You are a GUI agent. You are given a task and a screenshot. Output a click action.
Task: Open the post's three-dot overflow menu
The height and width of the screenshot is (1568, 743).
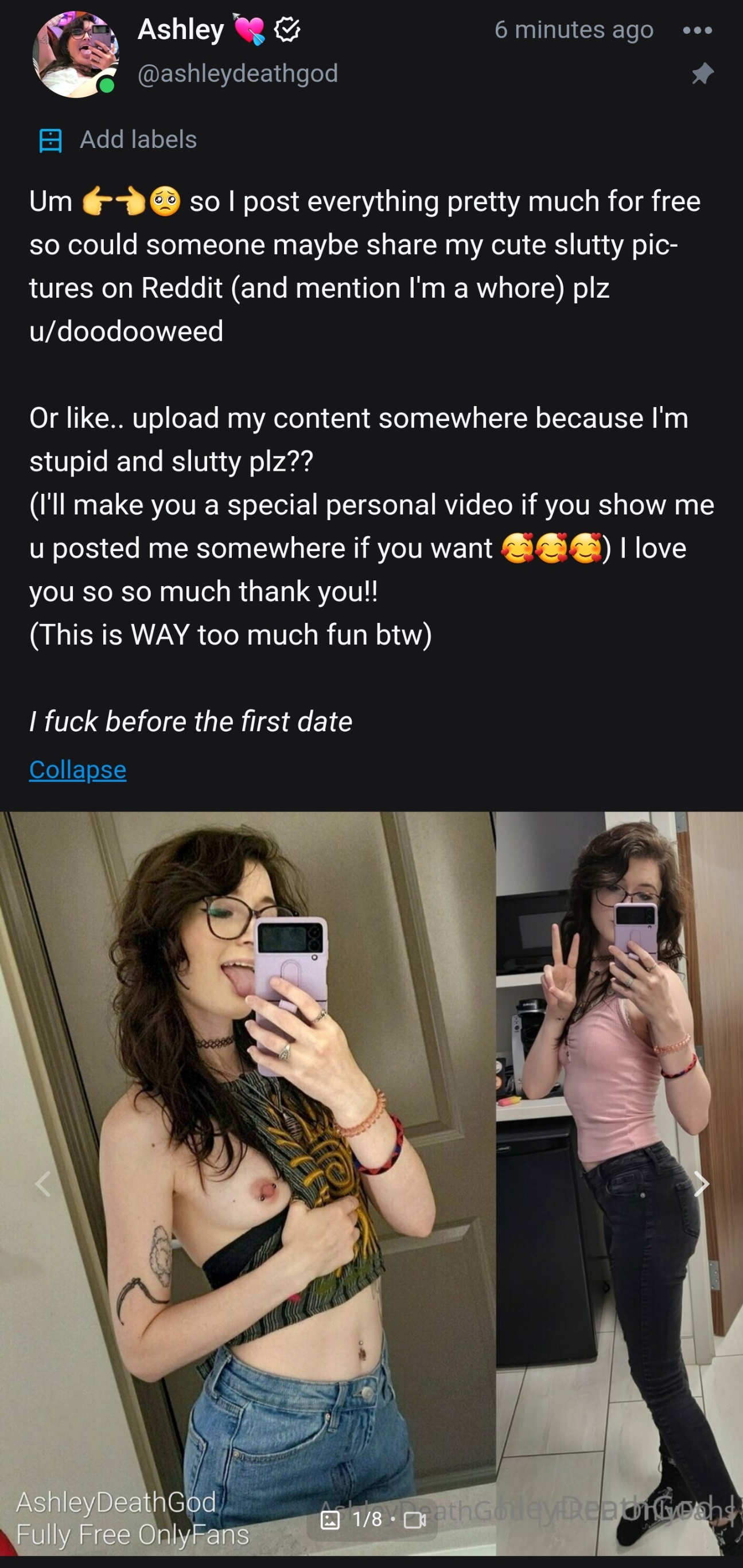697,30
